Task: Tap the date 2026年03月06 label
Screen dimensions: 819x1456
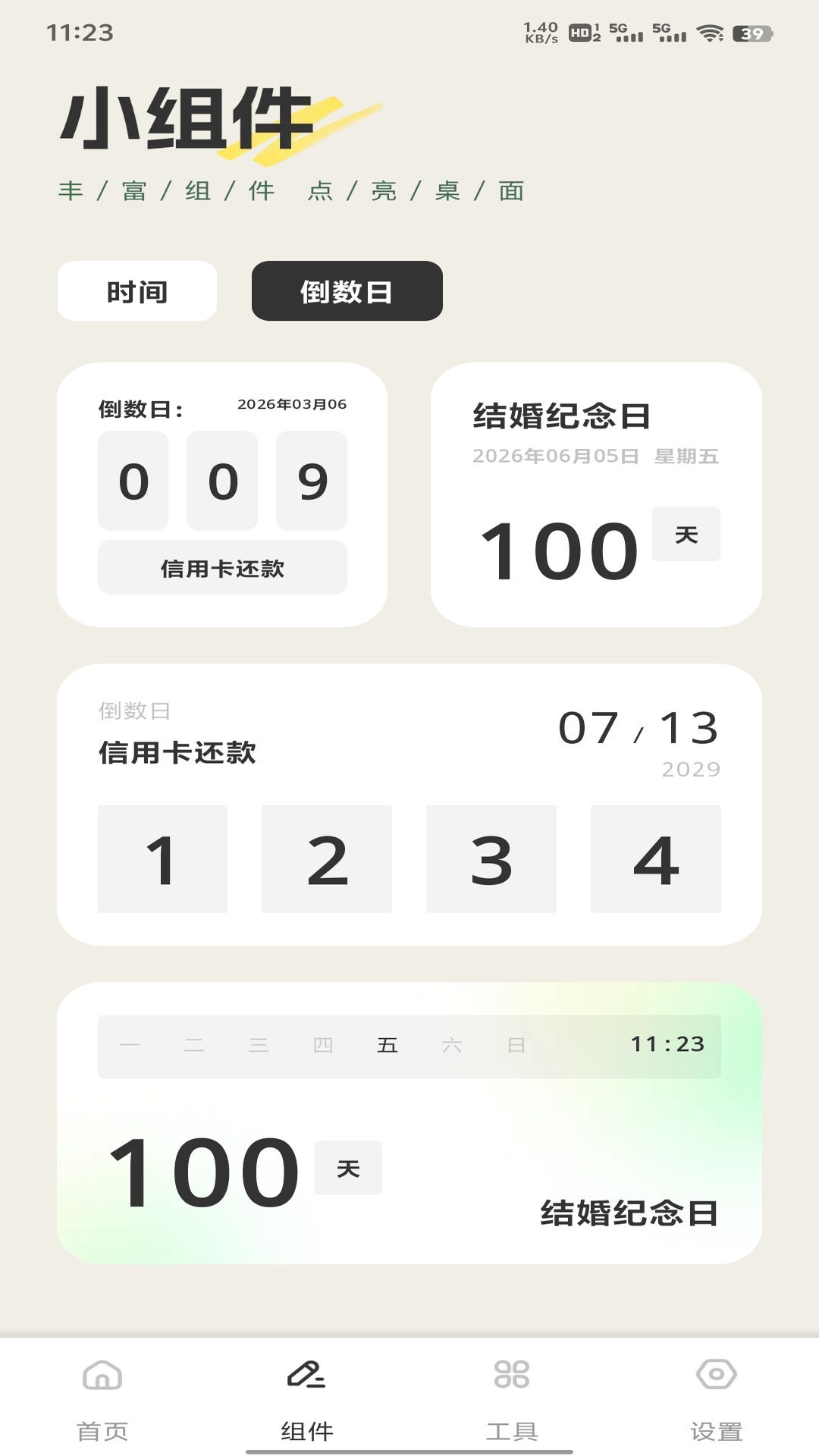Action: [x=292, y=404]
